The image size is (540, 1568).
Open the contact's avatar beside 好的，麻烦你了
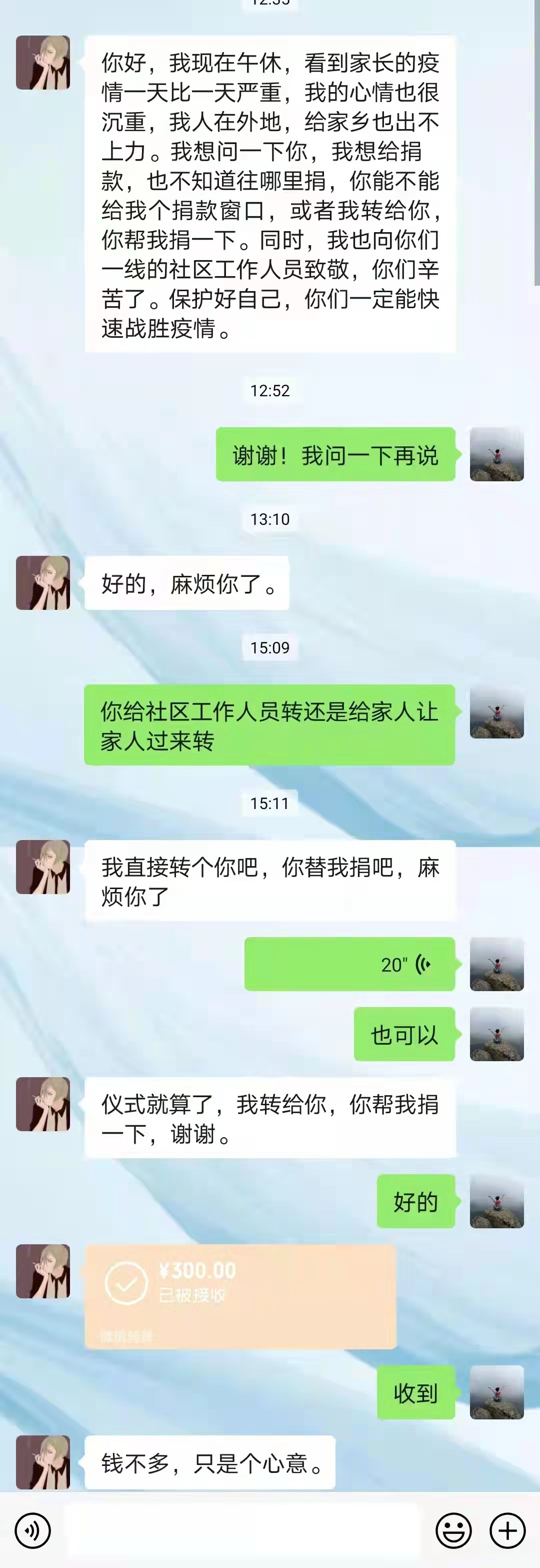coord(42,582)
